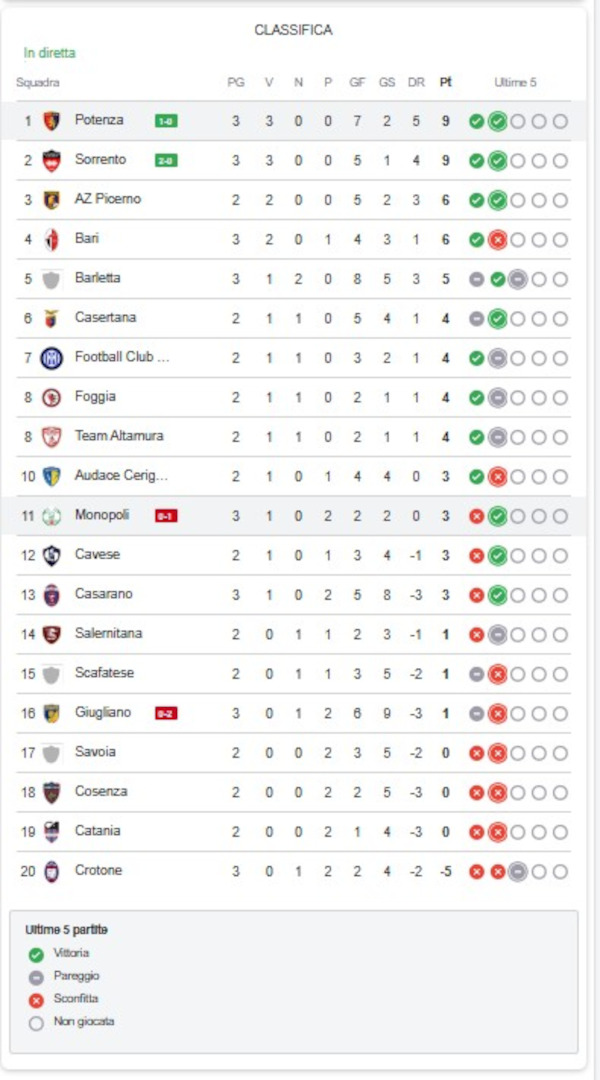Open the Giugliano team row
This screenshot has width=600, height=1080.
point(293,713)
